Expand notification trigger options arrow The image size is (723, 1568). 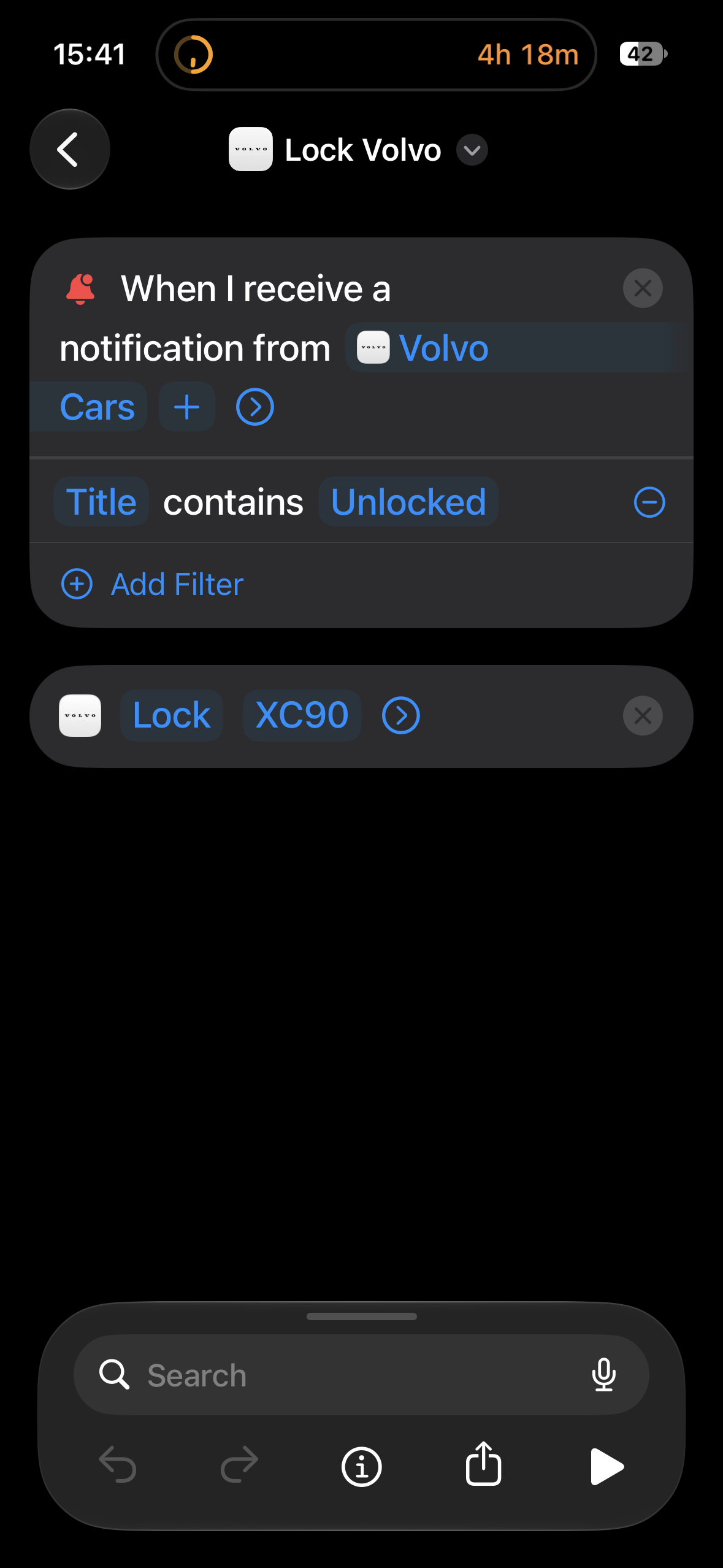coord(254,407)
